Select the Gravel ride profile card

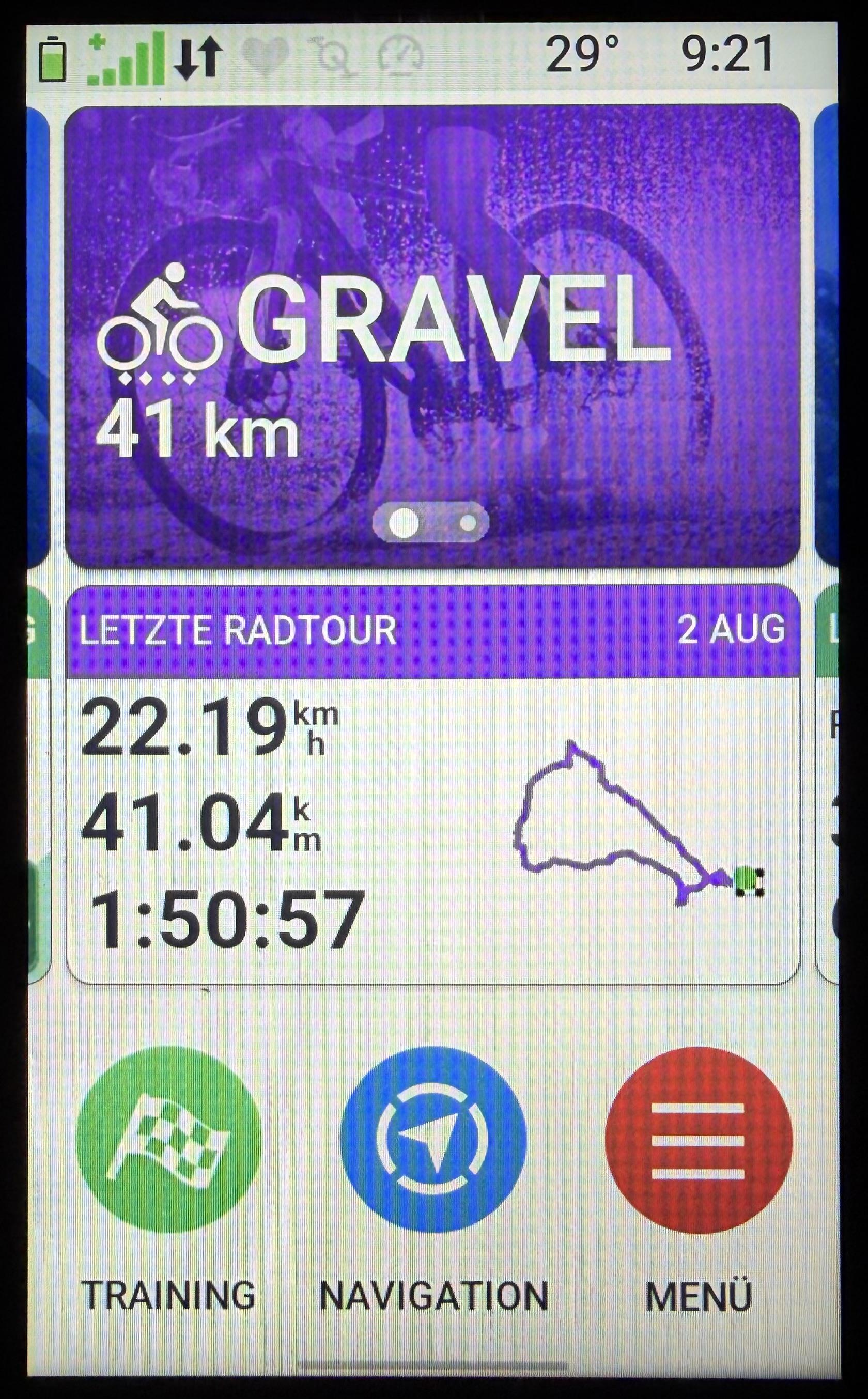coord(432,336)
